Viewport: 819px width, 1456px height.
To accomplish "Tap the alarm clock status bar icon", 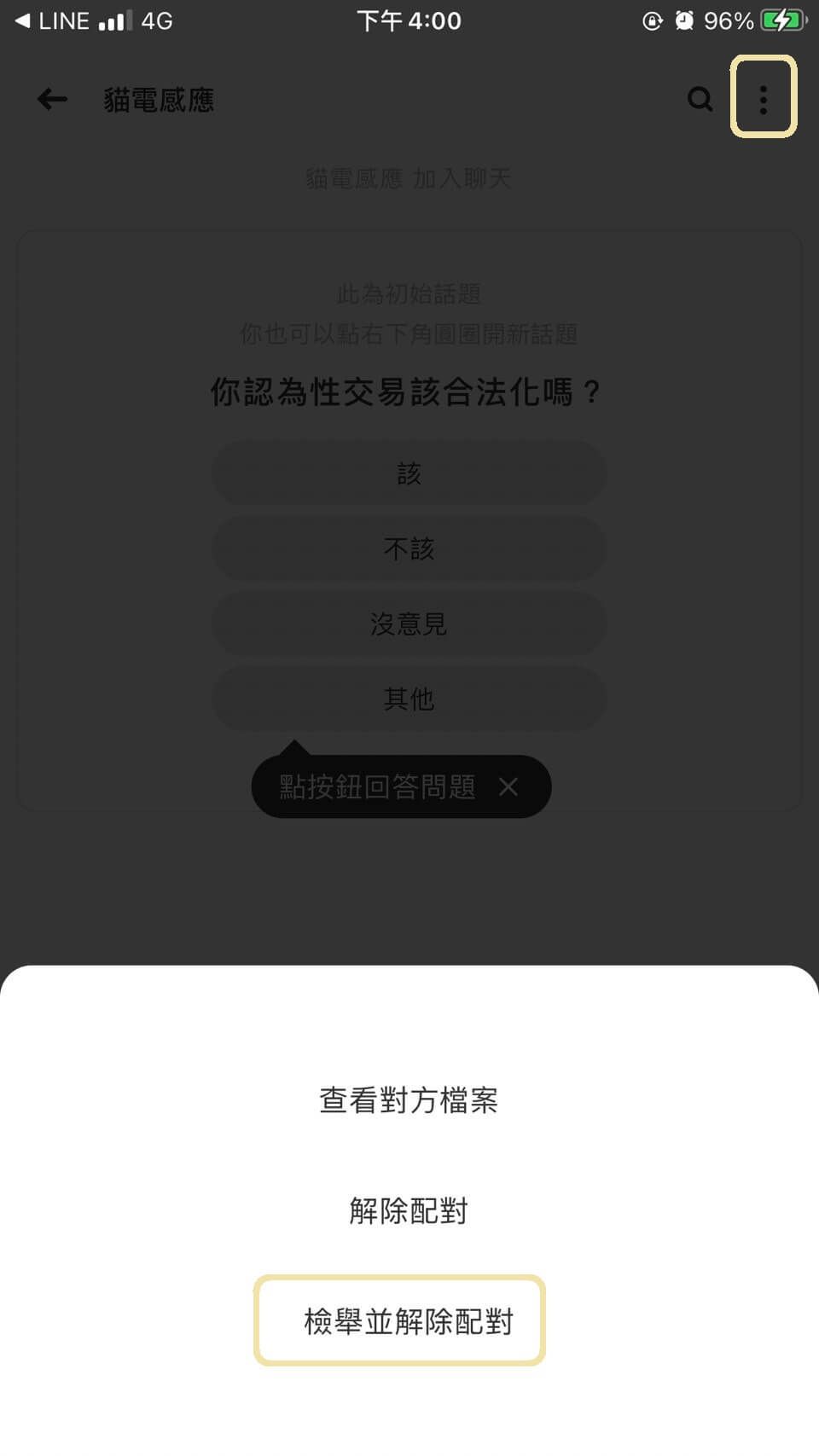I will pyautogui.click(x=685, y=20).
